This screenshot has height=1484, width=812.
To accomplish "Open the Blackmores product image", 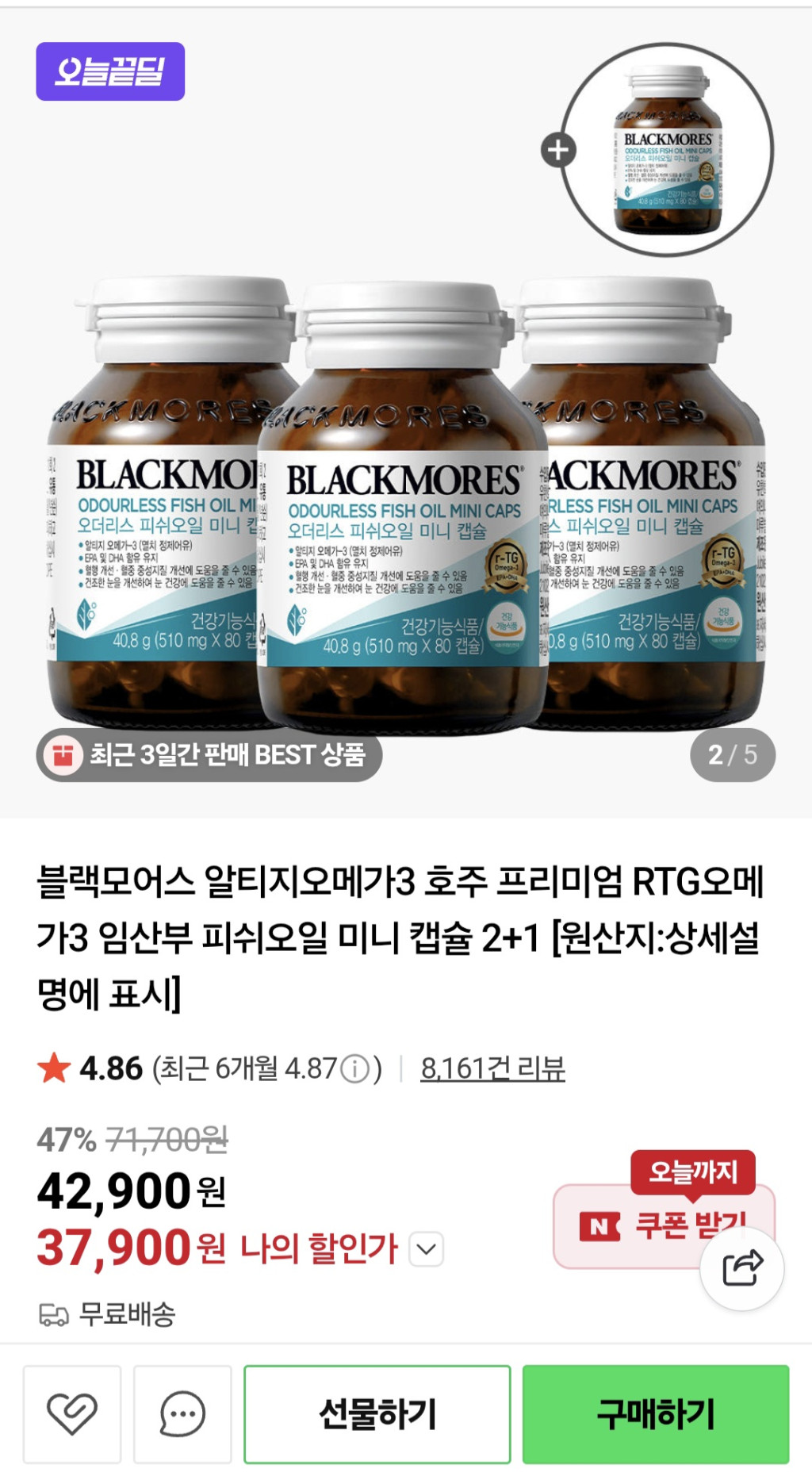I will [x=404, y=508].
